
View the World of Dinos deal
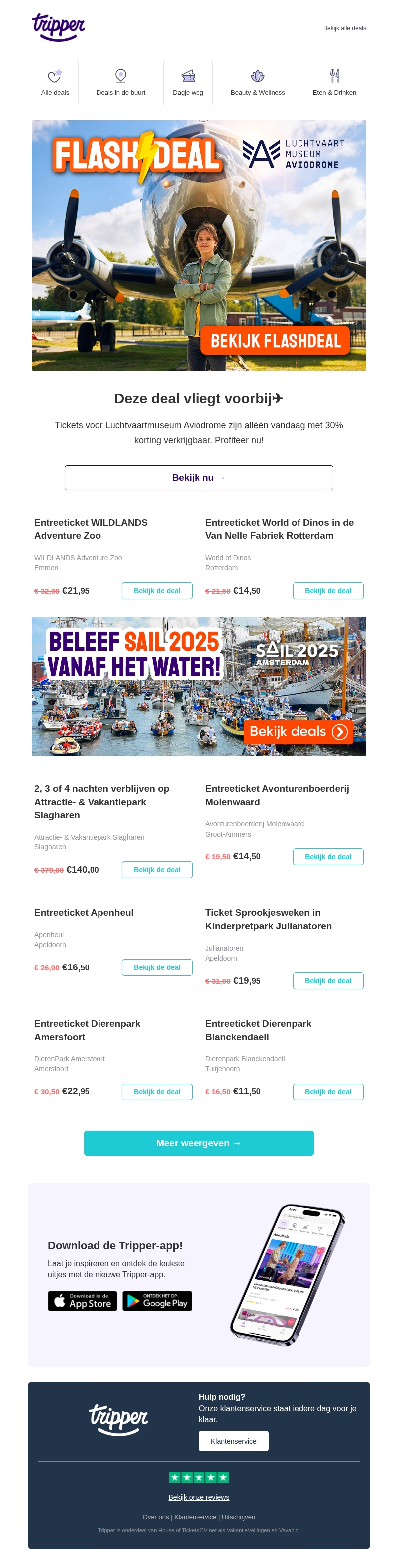327,591
